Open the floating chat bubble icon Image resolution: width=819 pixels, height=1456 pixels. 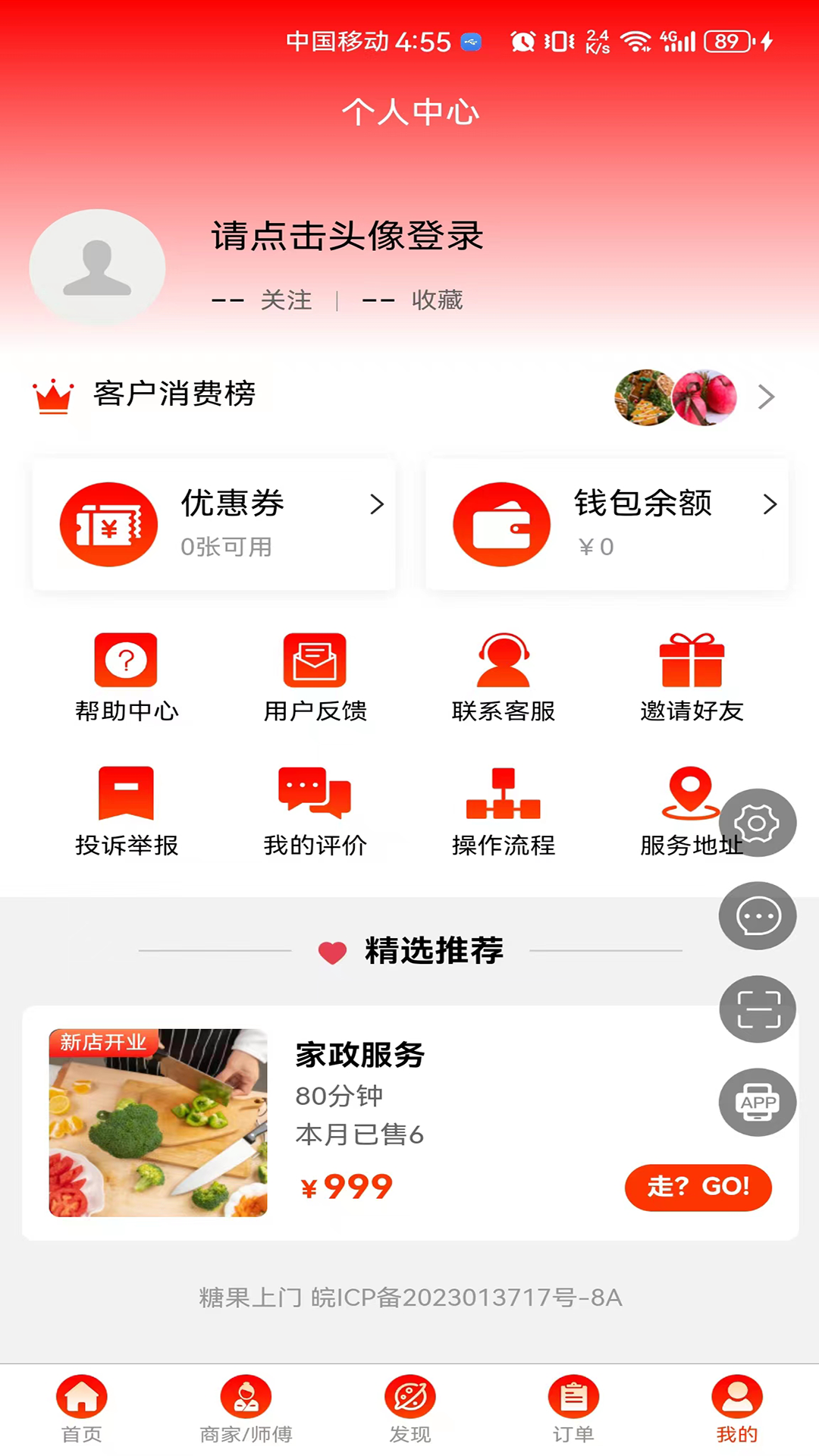(757, 915)
